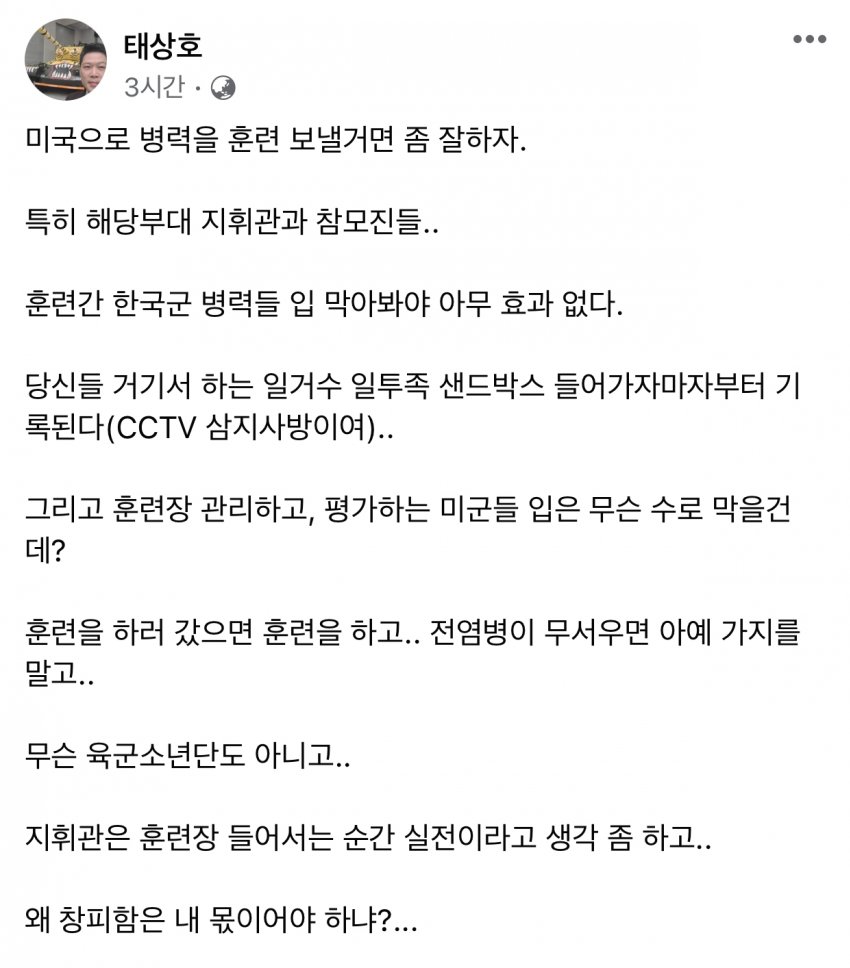View the post's 3시간 timestamp details
The height and width of the screenshot is (968, 850).
154,88
